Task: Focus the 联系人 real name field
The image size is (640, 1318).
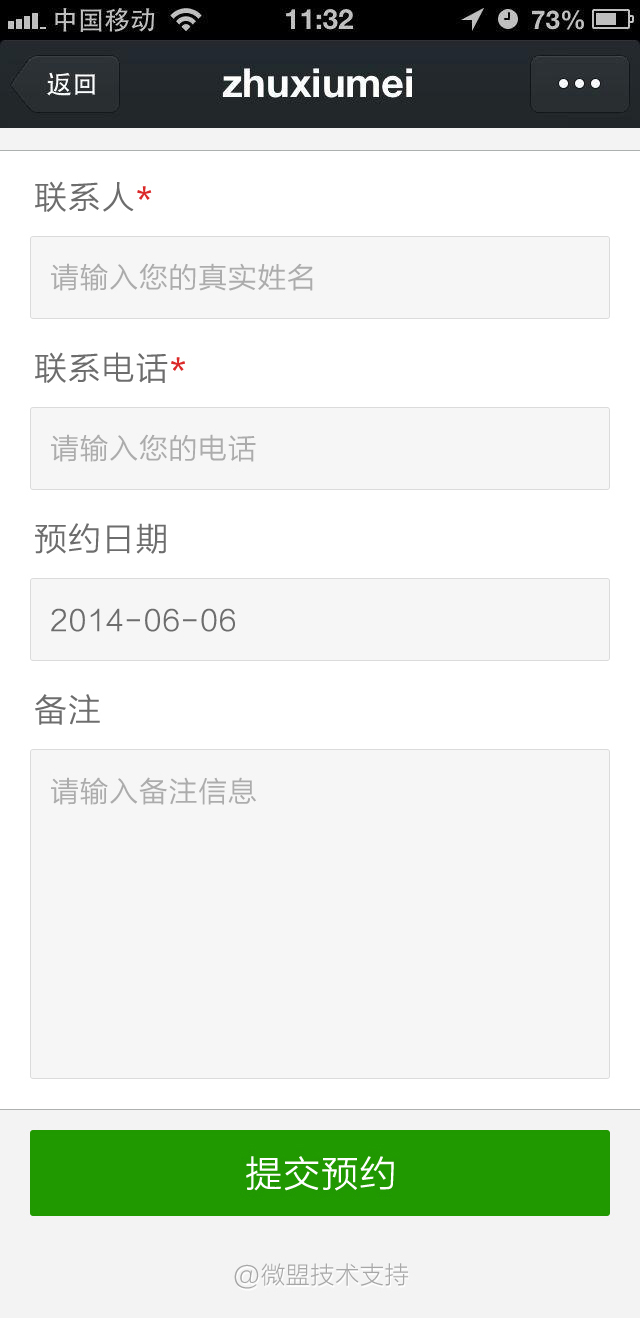Action: (320, 277)
